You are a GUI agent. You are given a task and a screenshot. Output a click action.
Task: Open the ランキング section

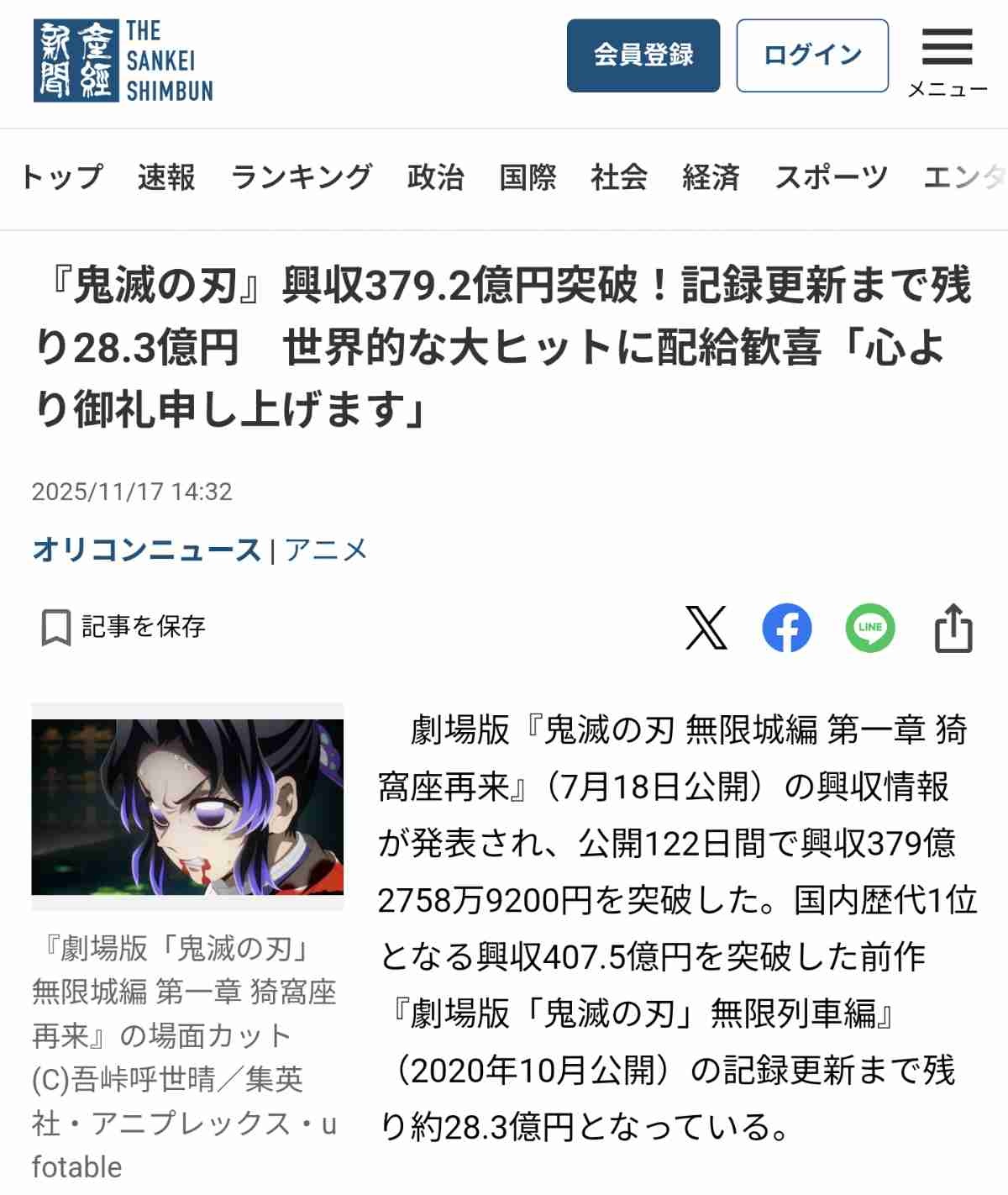click(x=301, y=177)
